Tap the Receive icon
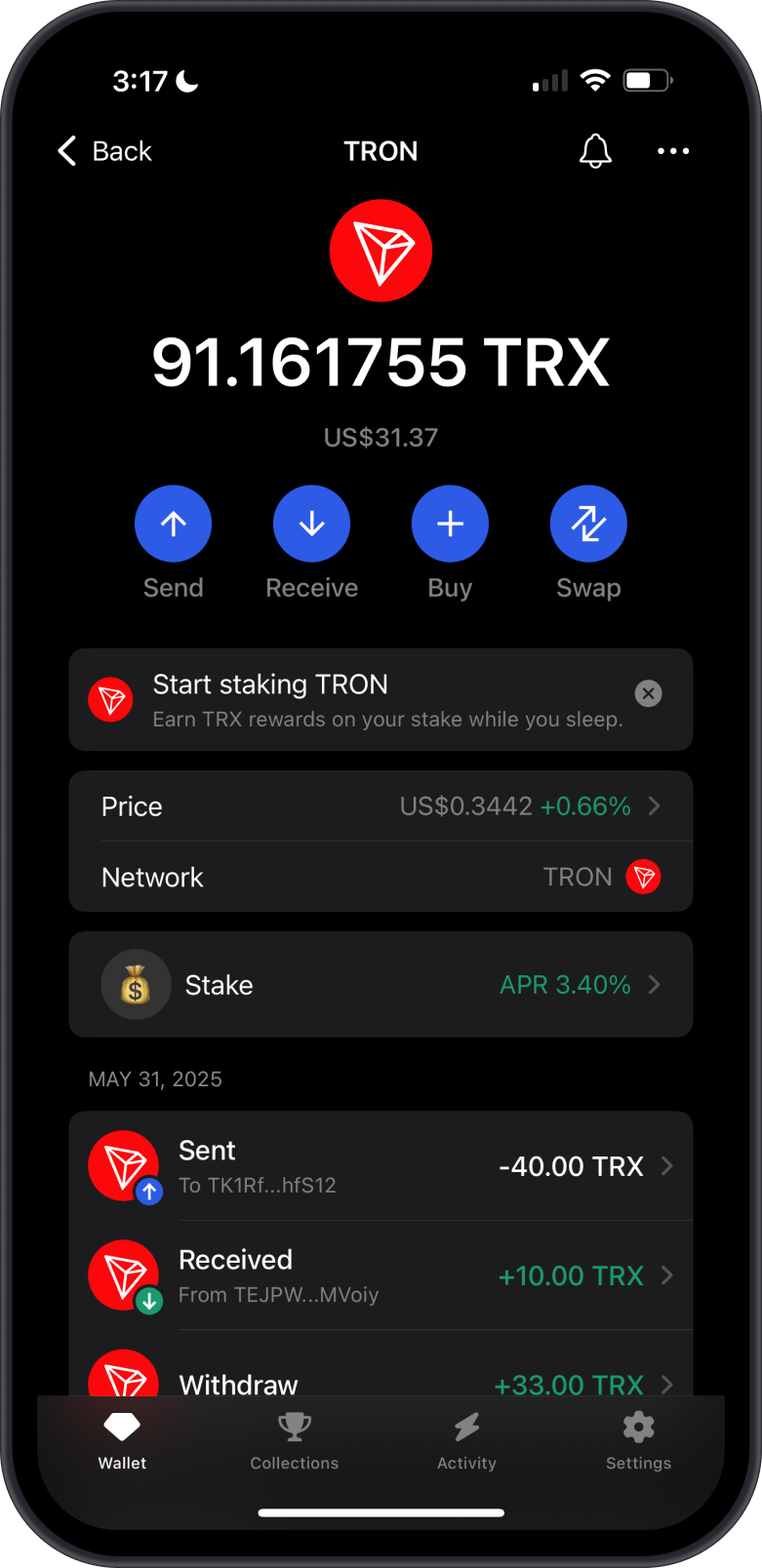Screen dimensions: 762x1568 pyautogui.click(x=311, y=523)
